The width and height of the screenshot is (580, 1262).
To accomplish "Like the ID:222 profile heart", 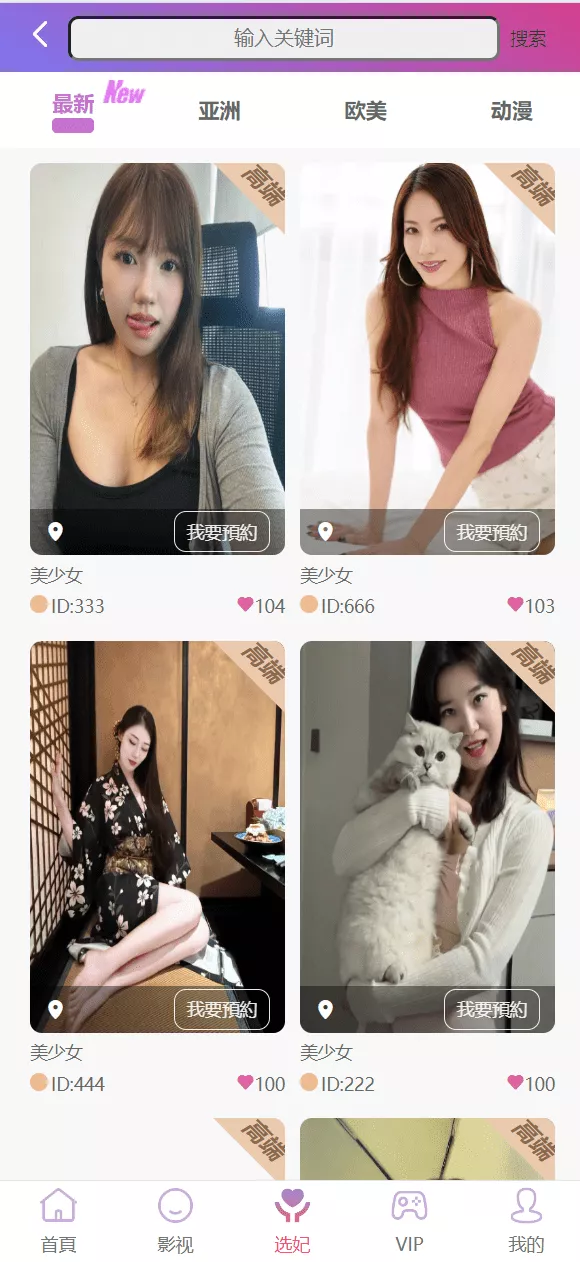I will point(515,1082).
